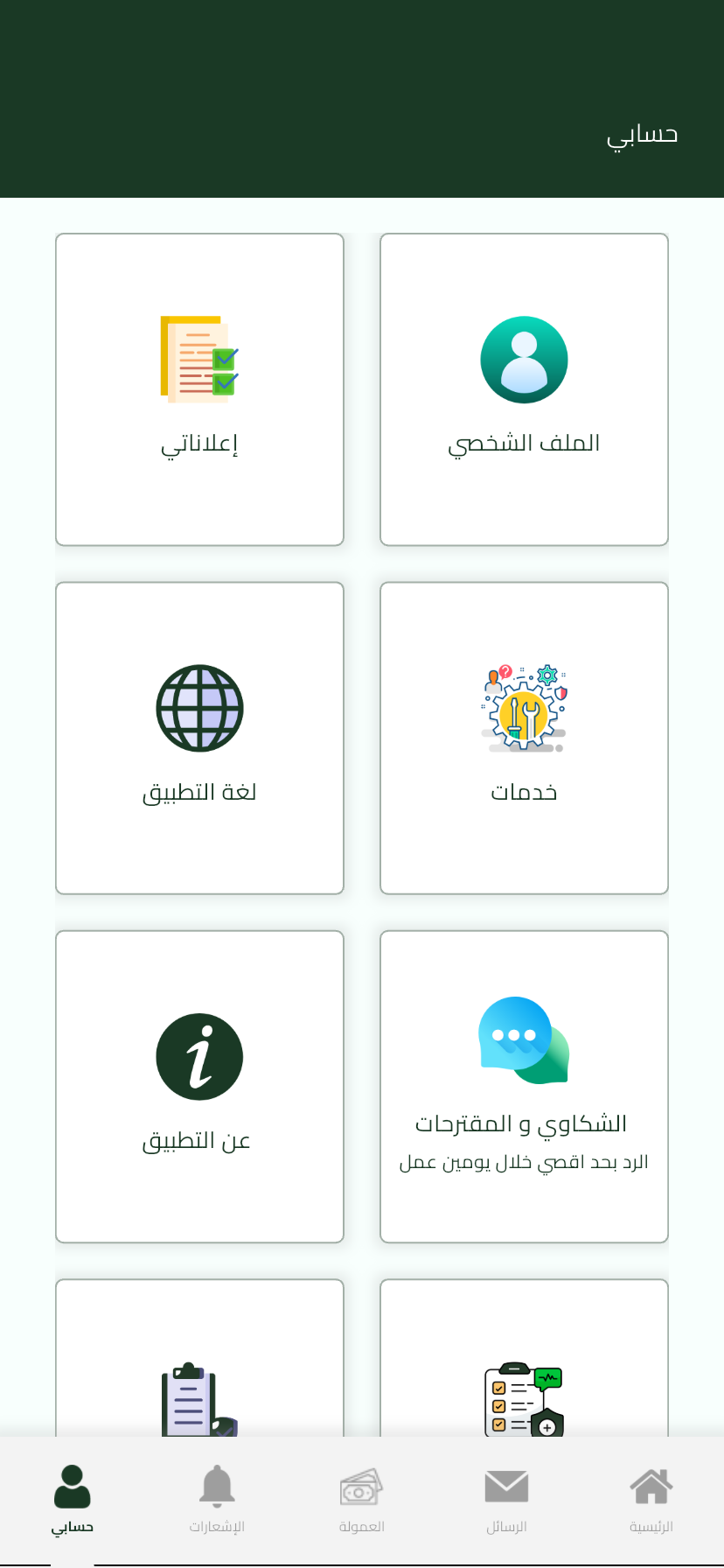View the عن التطبيق about app card
The height and width of the screenshot is (1568, 724).
(x=199, y=1086)
